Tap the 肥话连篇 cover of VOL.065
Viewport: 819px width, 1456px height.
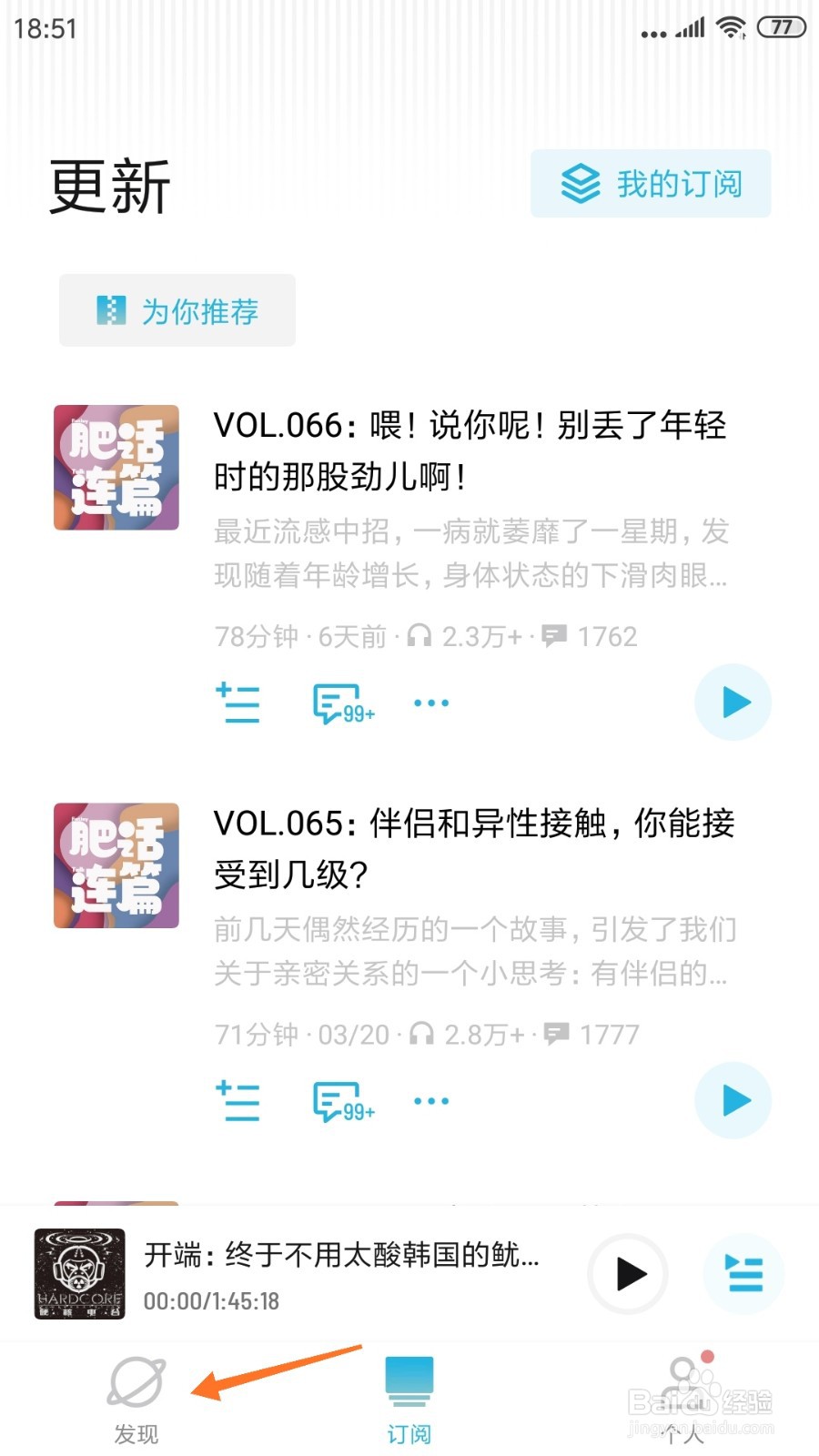pos(116,866)
